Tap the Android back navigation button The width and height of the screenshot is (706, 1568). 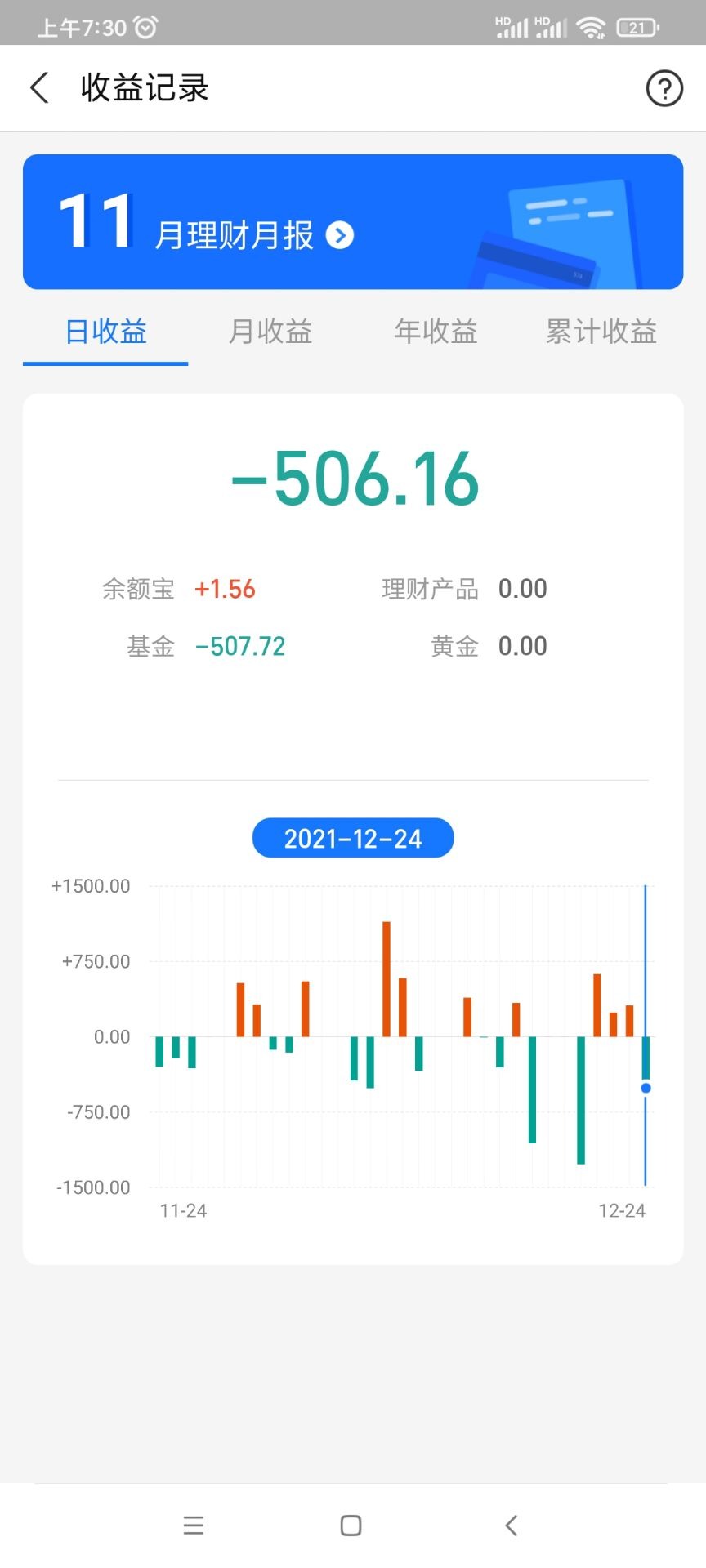pyautogui.click(x=511, y=1524)
